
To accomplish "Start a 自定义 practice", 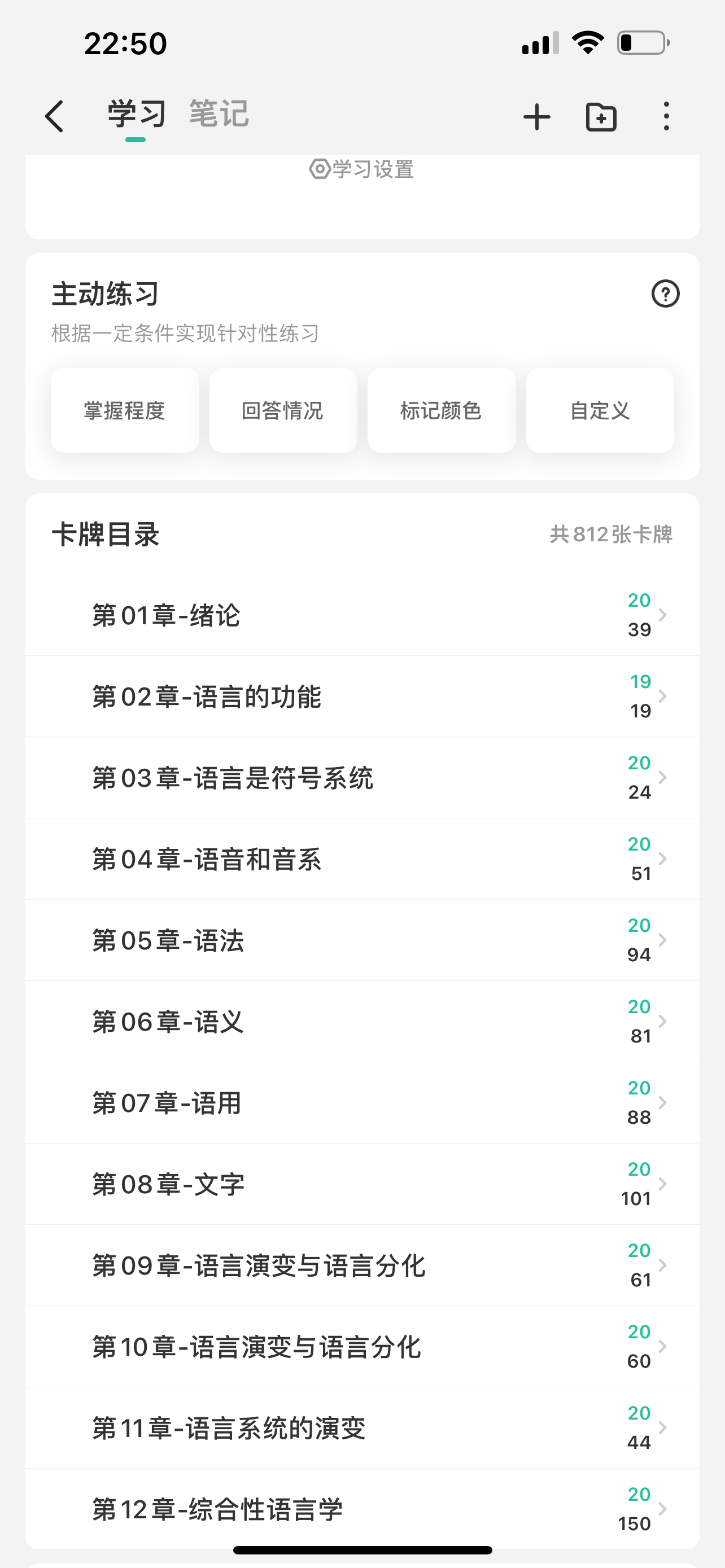I will [x=600, y=410].
